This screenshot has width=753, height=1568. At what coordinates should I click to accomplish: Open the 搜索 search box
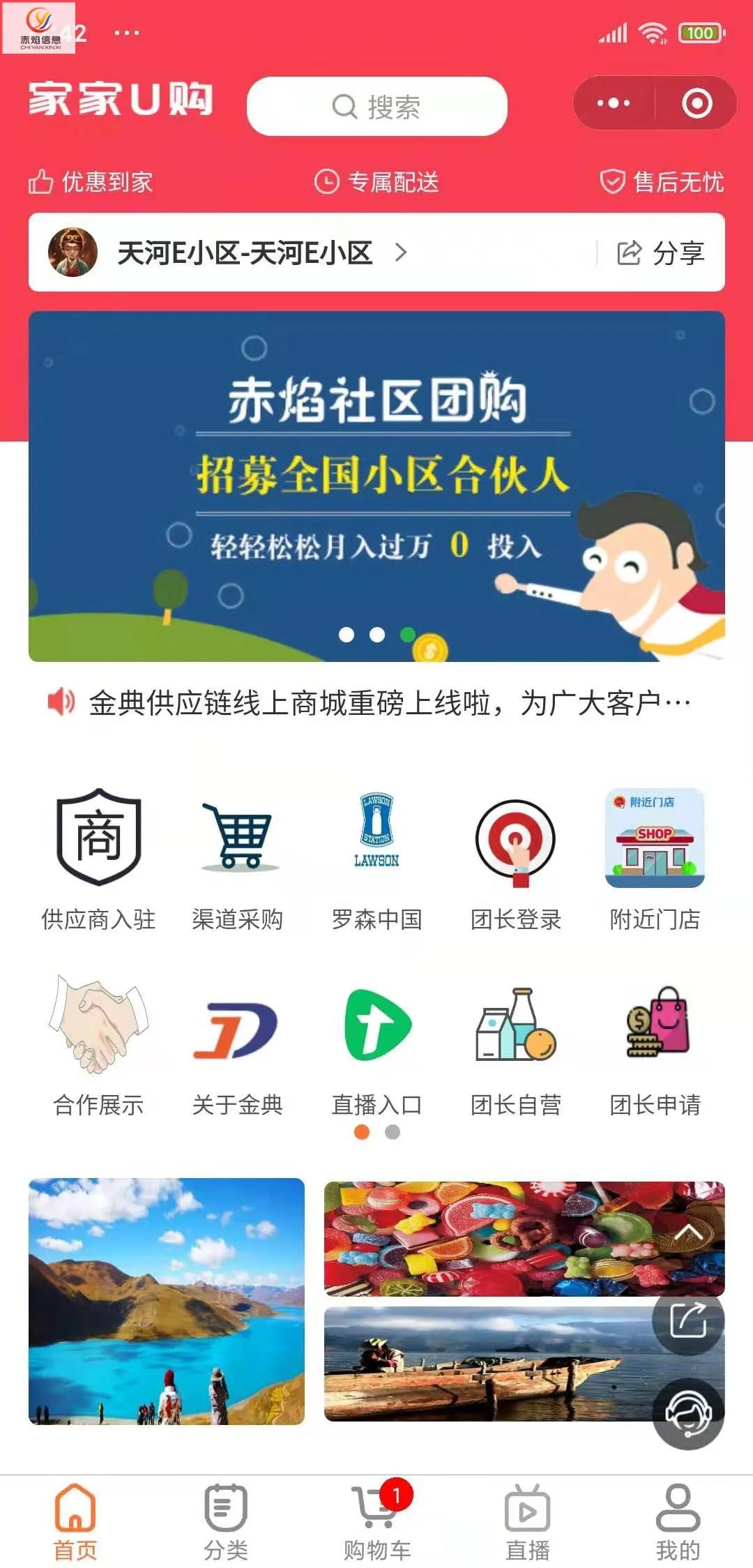376,107
